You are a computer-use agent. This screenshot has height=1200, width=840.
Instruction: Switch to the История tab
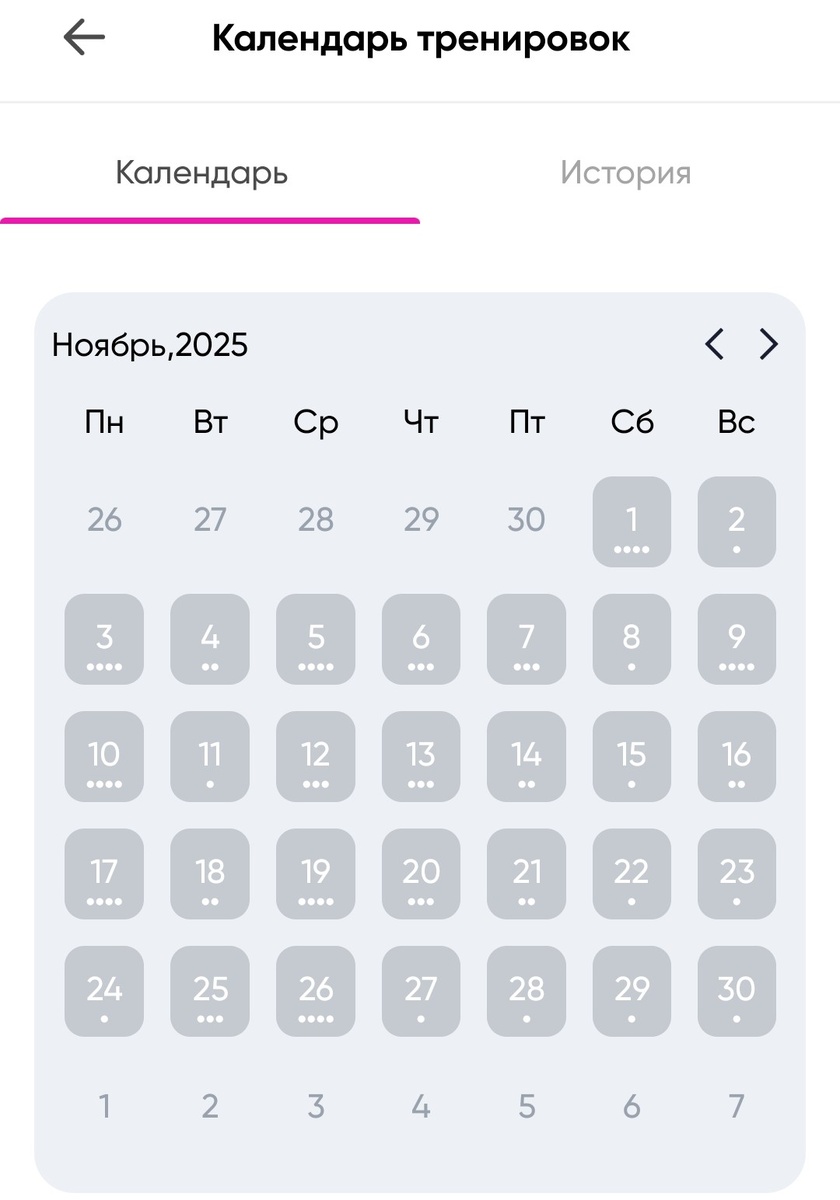pyautogui.click(x=625, y=172)
